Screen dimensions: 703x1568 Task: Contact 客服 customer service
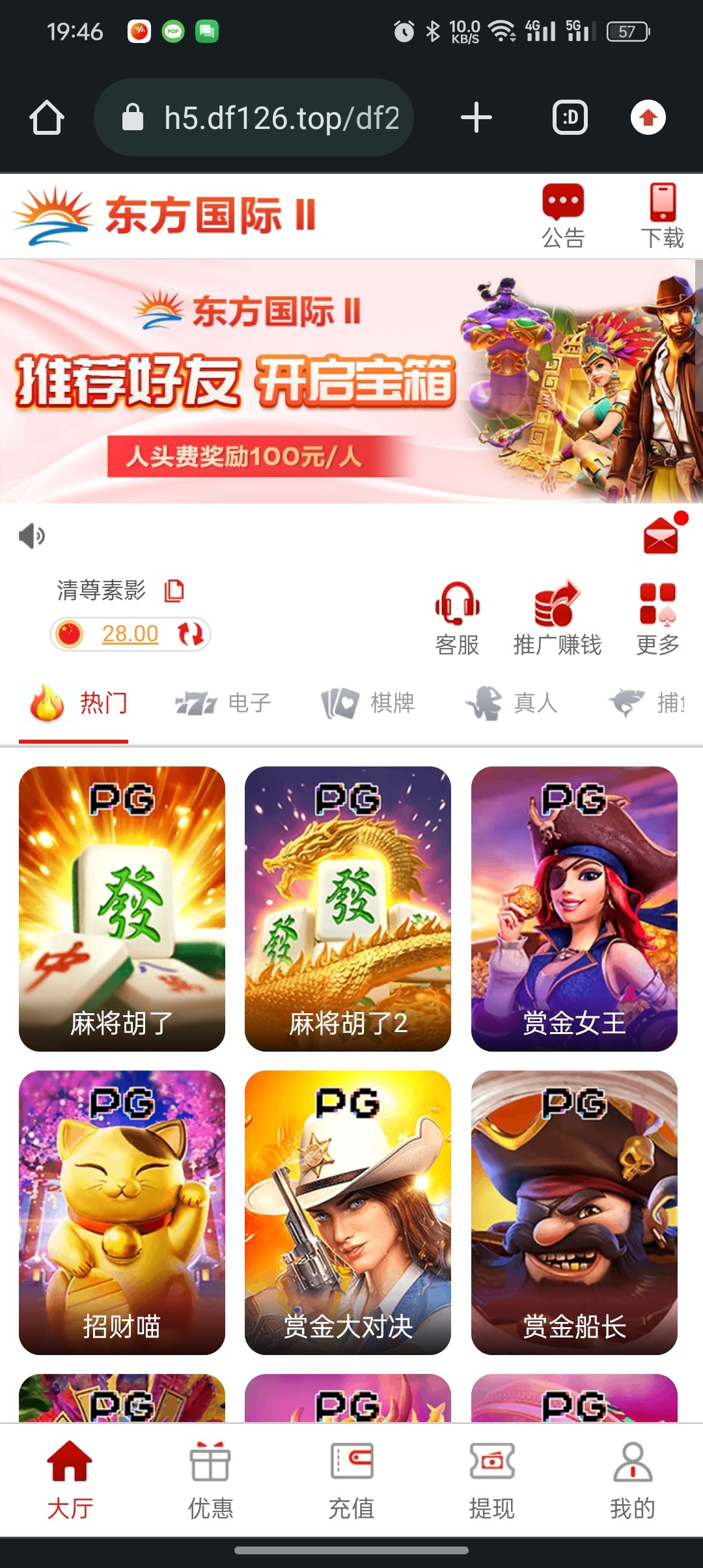point(457,619)
